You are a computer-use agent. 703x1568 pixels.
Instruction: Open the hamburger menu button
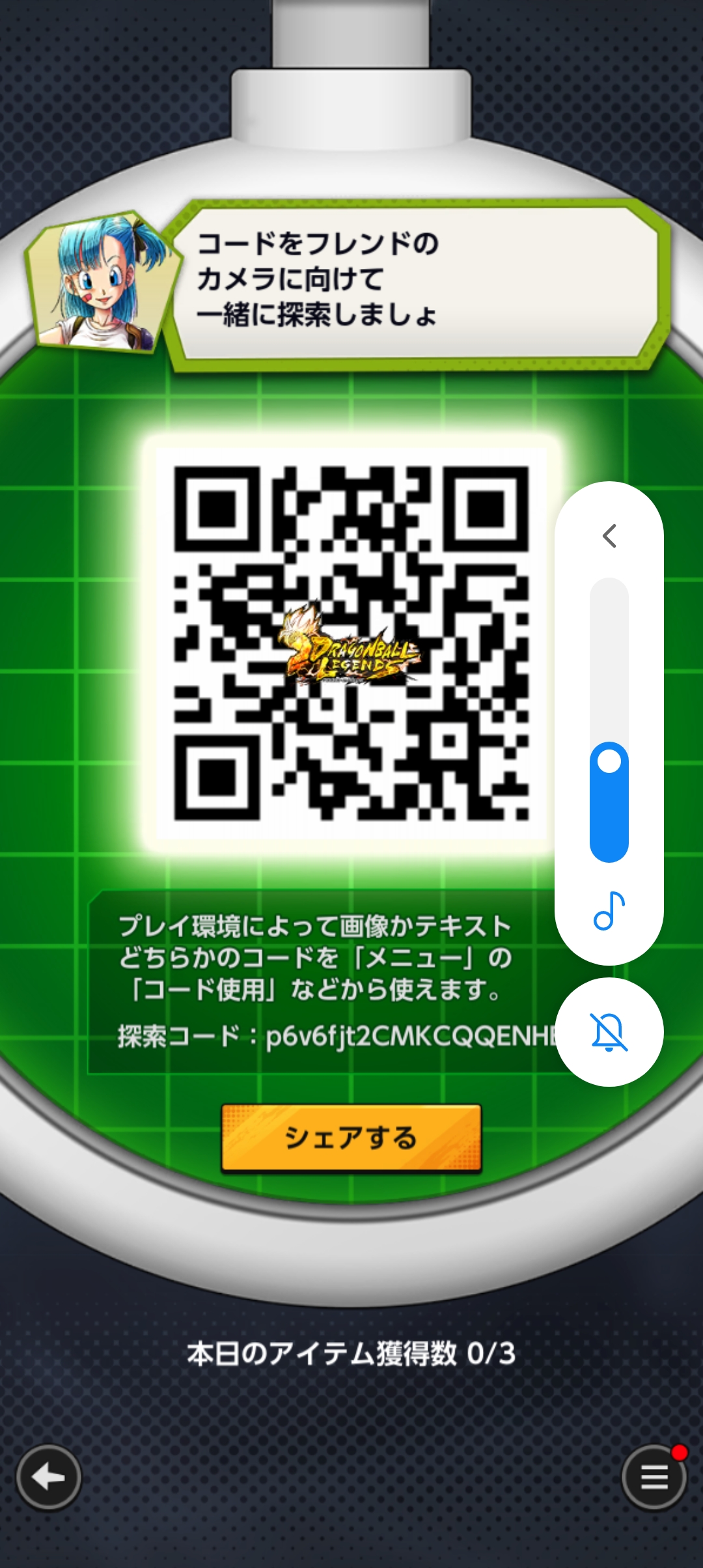pos(654,1477)
